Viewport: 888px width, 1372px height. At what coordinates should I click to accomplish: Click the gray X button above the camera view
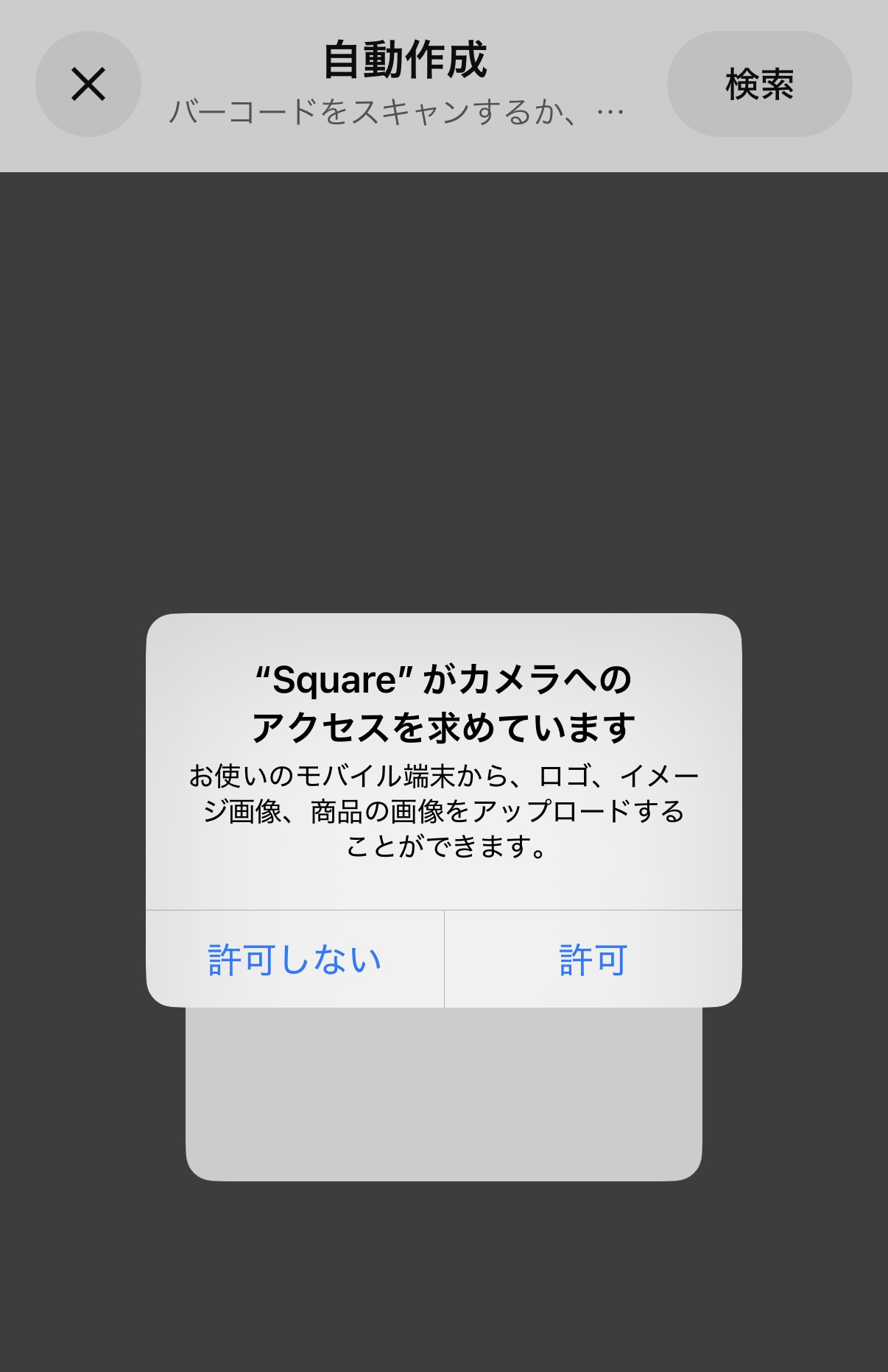(87, 84)
